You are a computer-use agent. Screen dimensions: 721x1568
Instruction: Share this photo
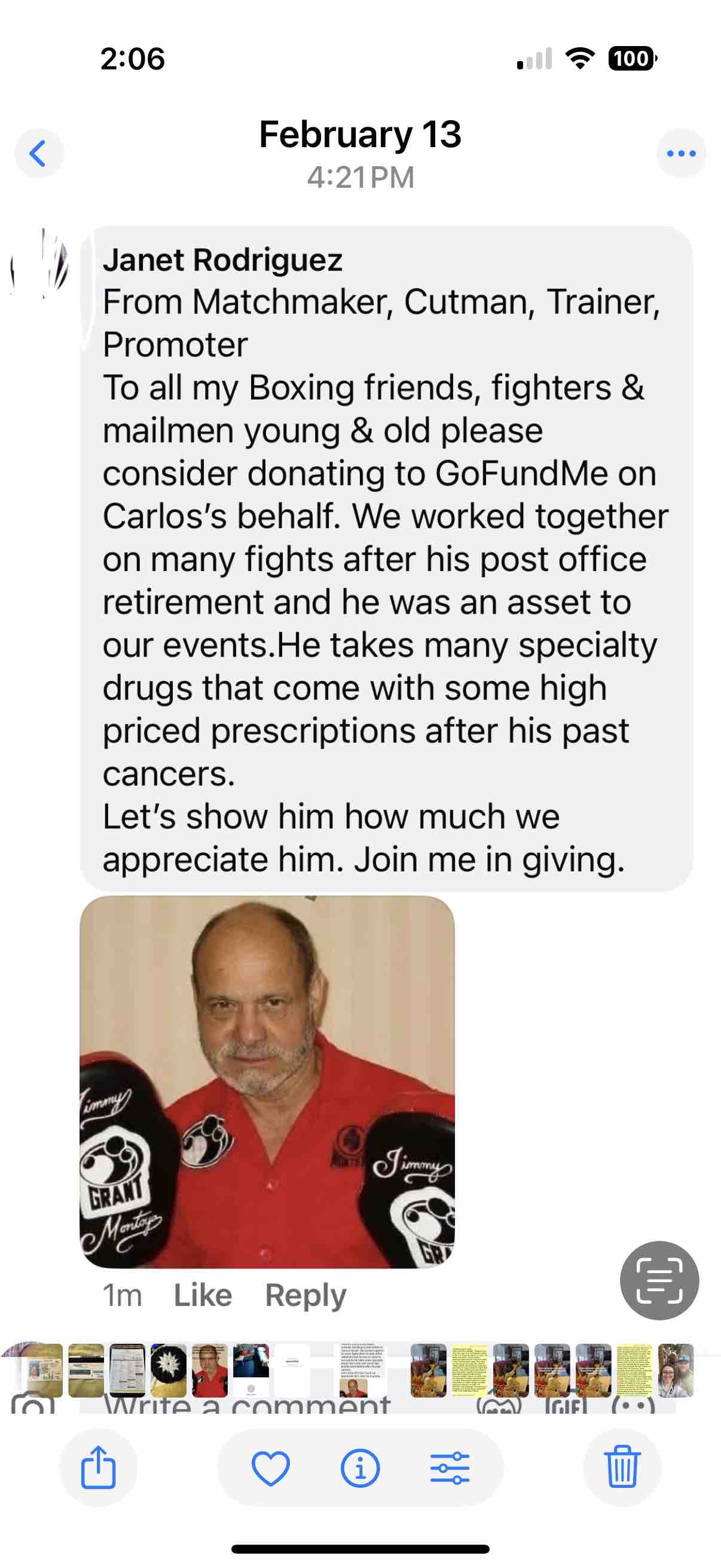[x=99, y=1468]
